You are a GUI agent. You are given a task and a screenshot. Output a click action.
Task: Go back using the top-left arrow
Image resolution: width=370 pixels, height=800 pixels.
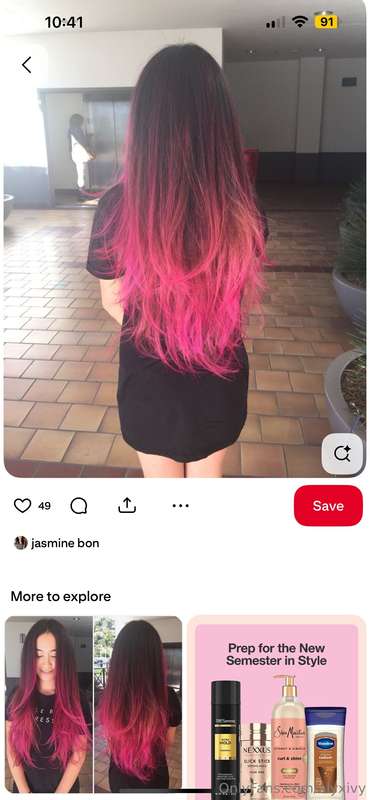27,65
